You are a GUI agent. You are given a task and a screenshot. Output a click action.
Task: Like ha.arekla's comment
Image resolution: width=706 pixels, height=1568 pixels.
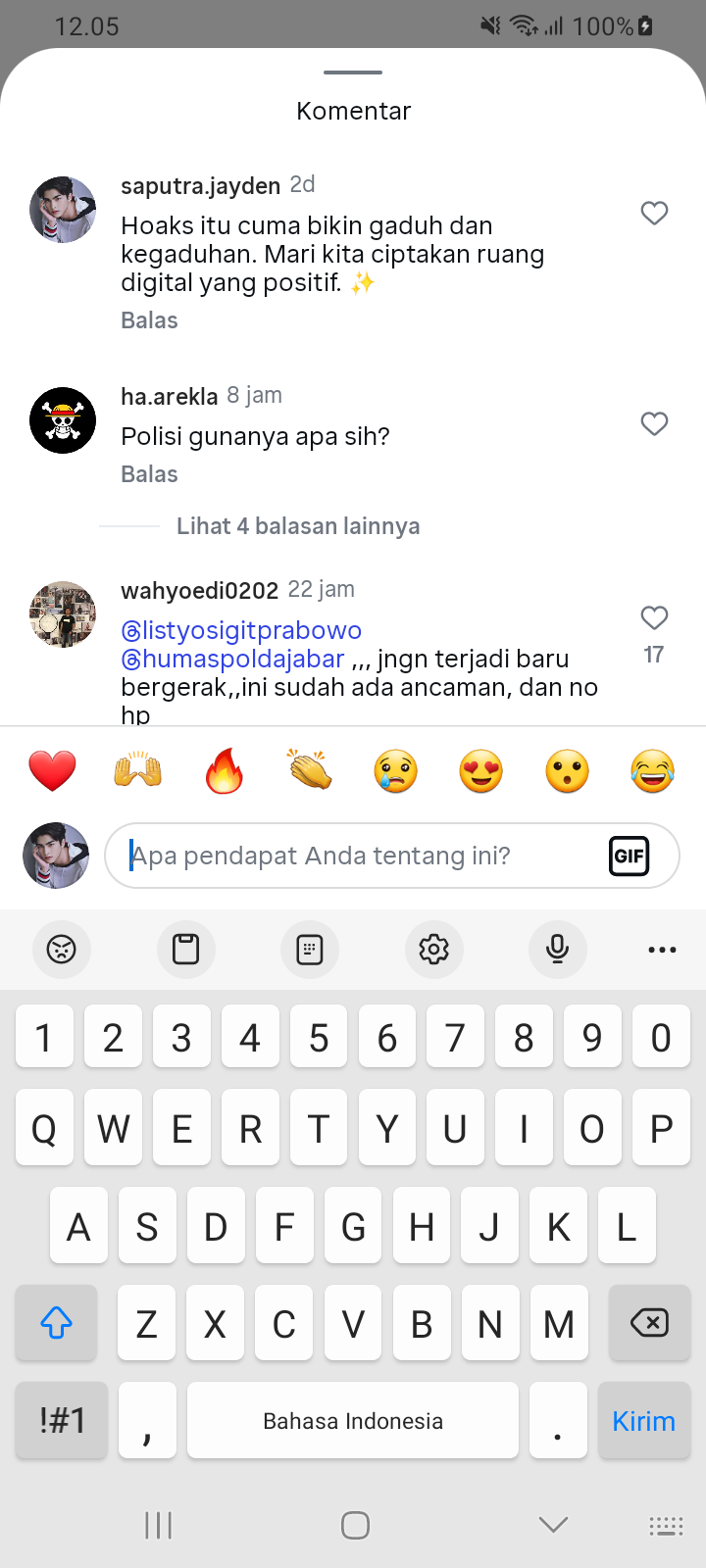point(654,423)
